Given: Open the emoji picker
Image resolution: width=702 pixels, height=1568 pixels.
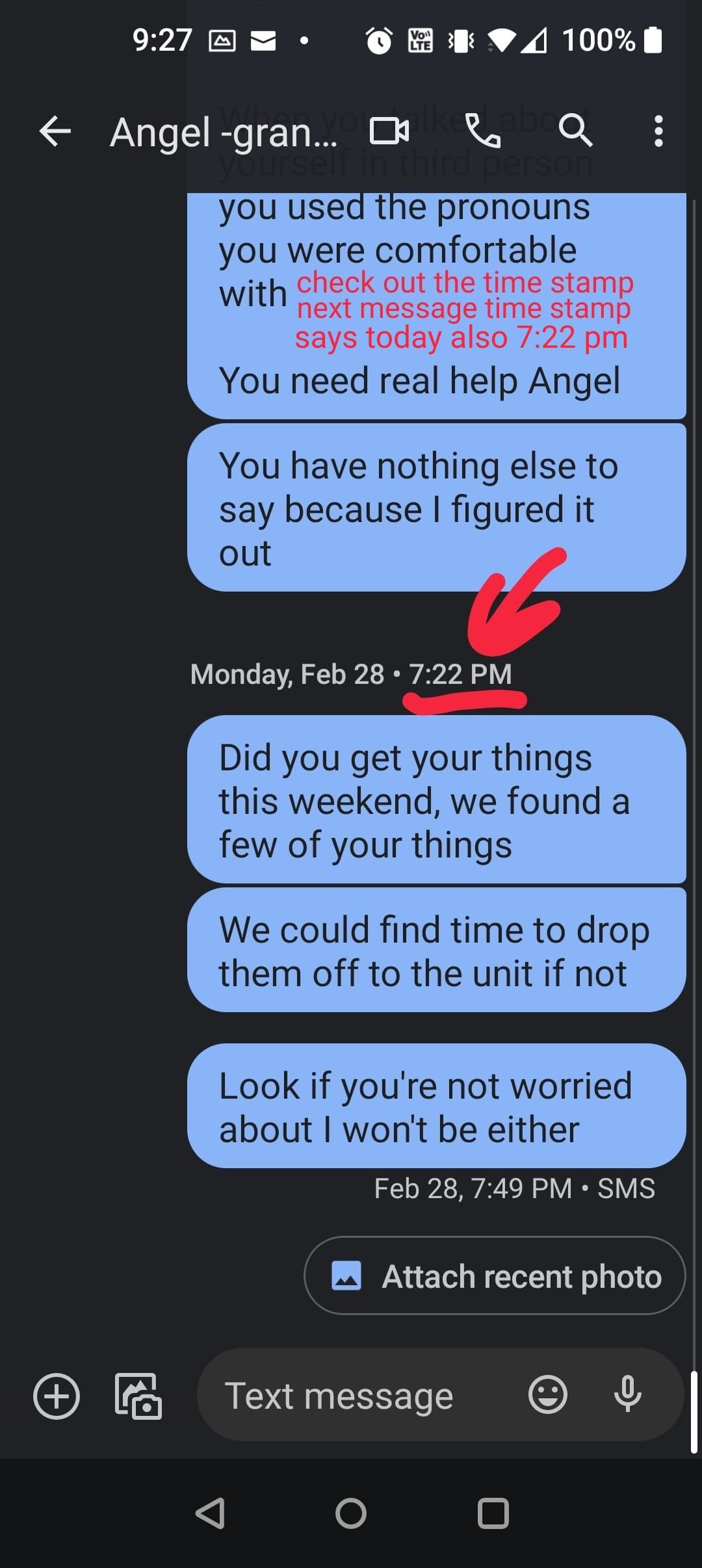Looking at the screenshot, I should point(547,1394).
